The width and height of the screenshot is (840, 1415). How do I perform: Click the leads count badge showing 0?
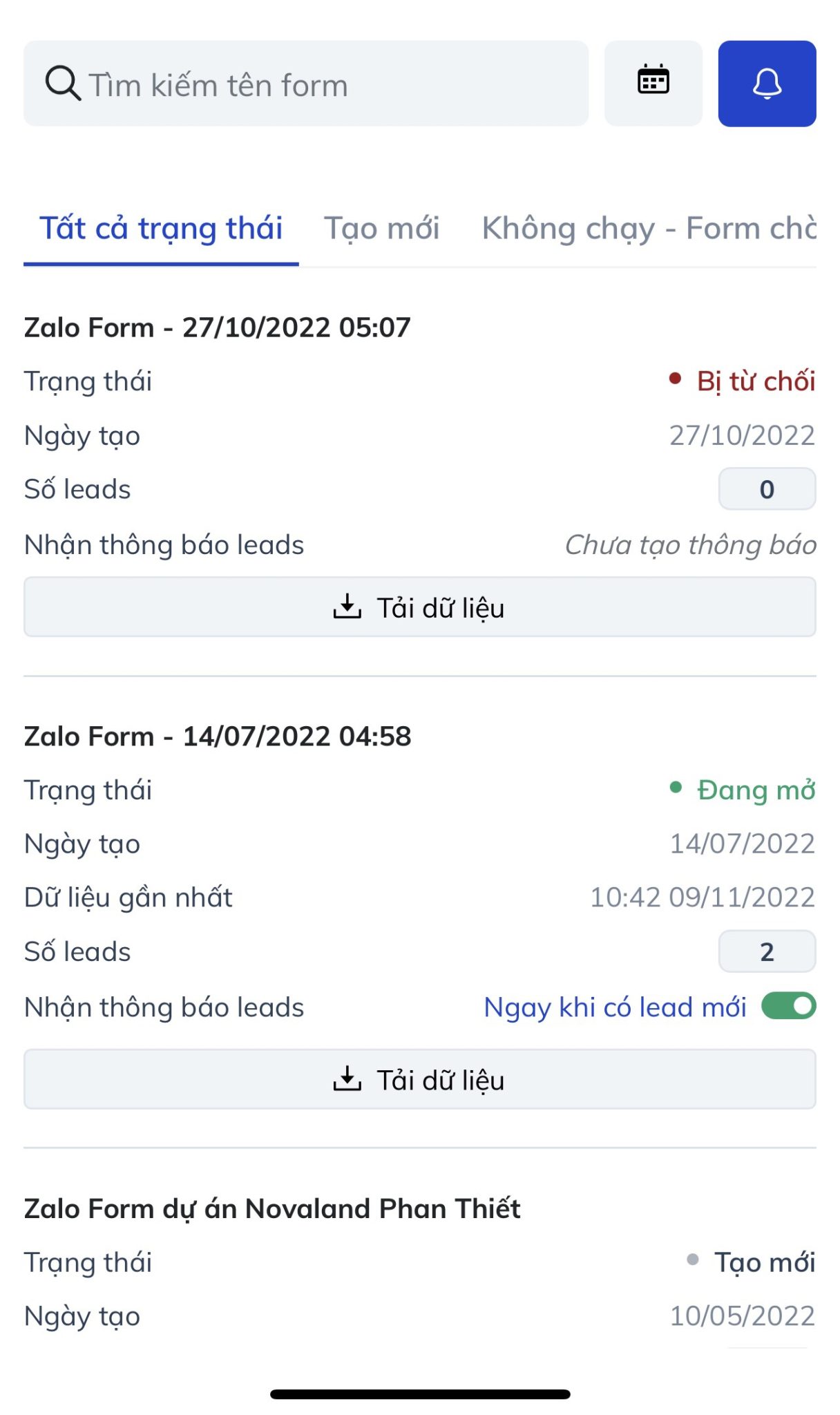pos(767,488)
